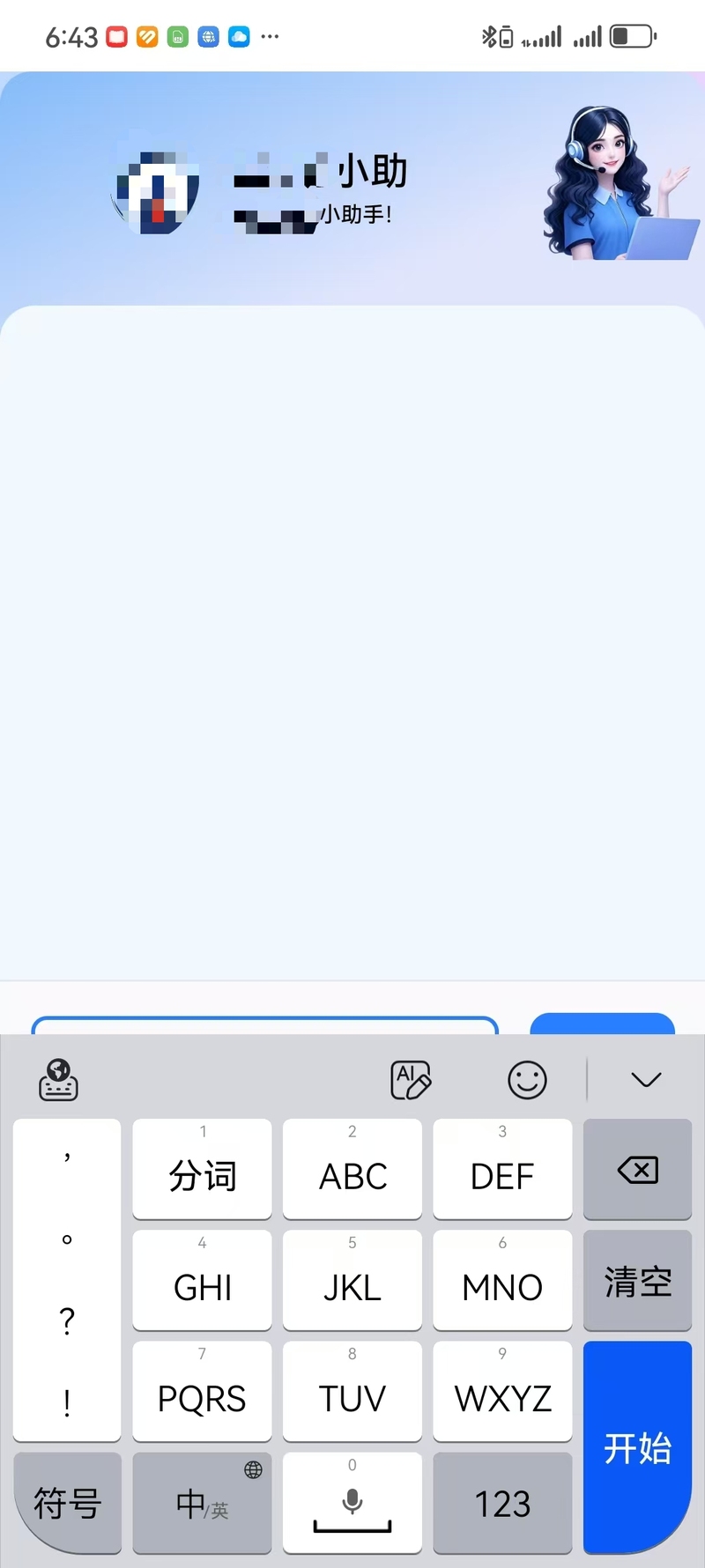Tap the blue send button beside input

[x=602, y=1024]
